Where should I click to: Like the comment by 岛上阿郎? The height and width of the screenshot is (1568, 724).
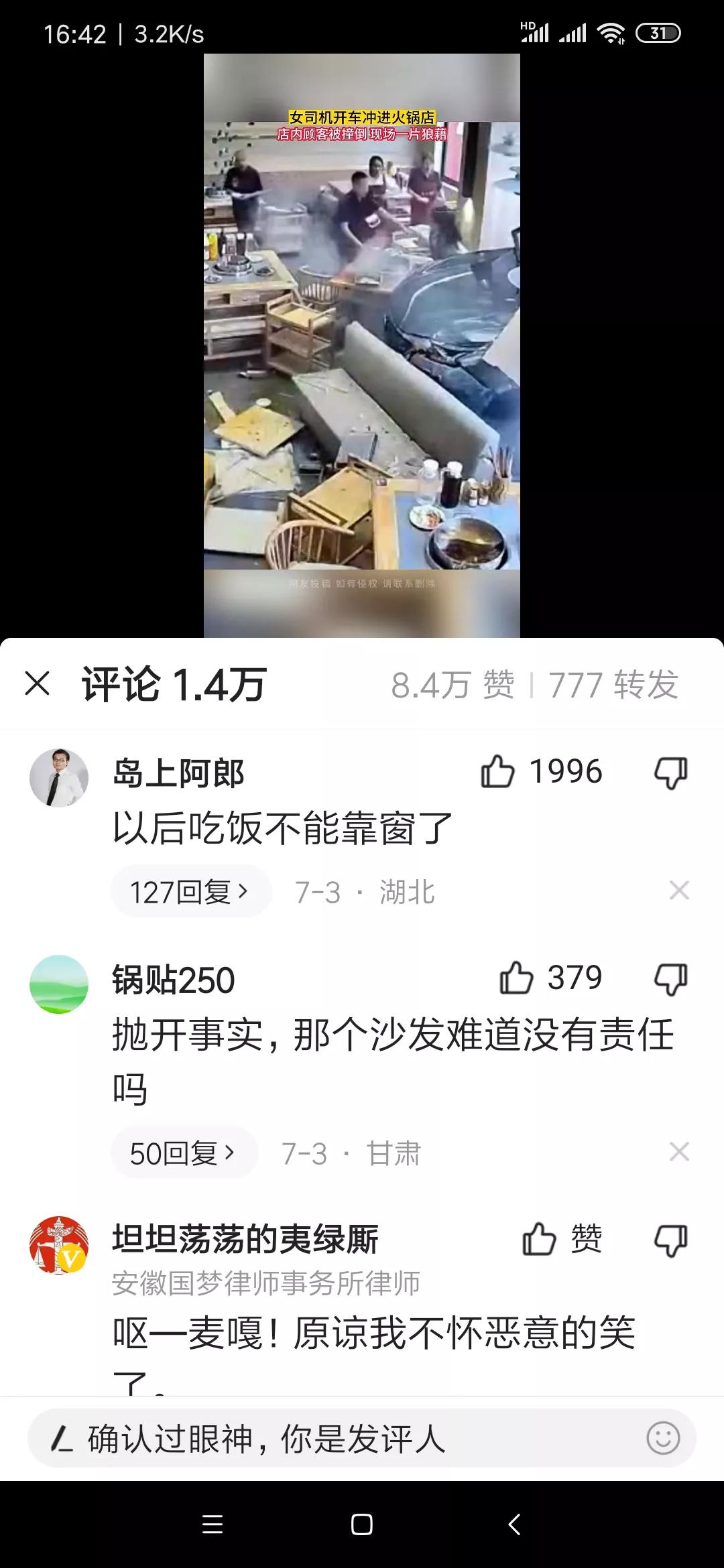[x=499, y=771]
